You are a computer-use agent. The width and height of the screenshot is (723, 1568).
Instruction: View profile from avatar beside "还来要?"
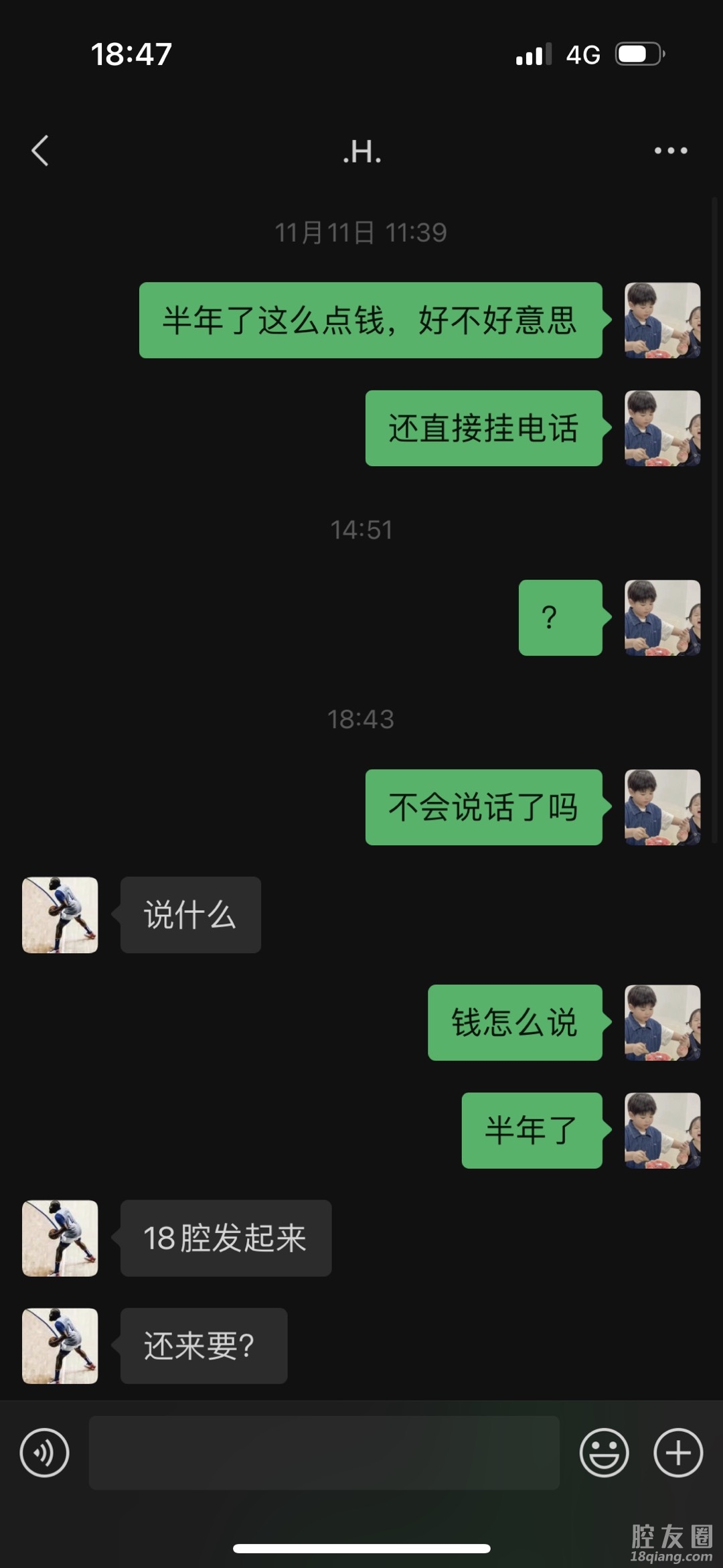60,1346
